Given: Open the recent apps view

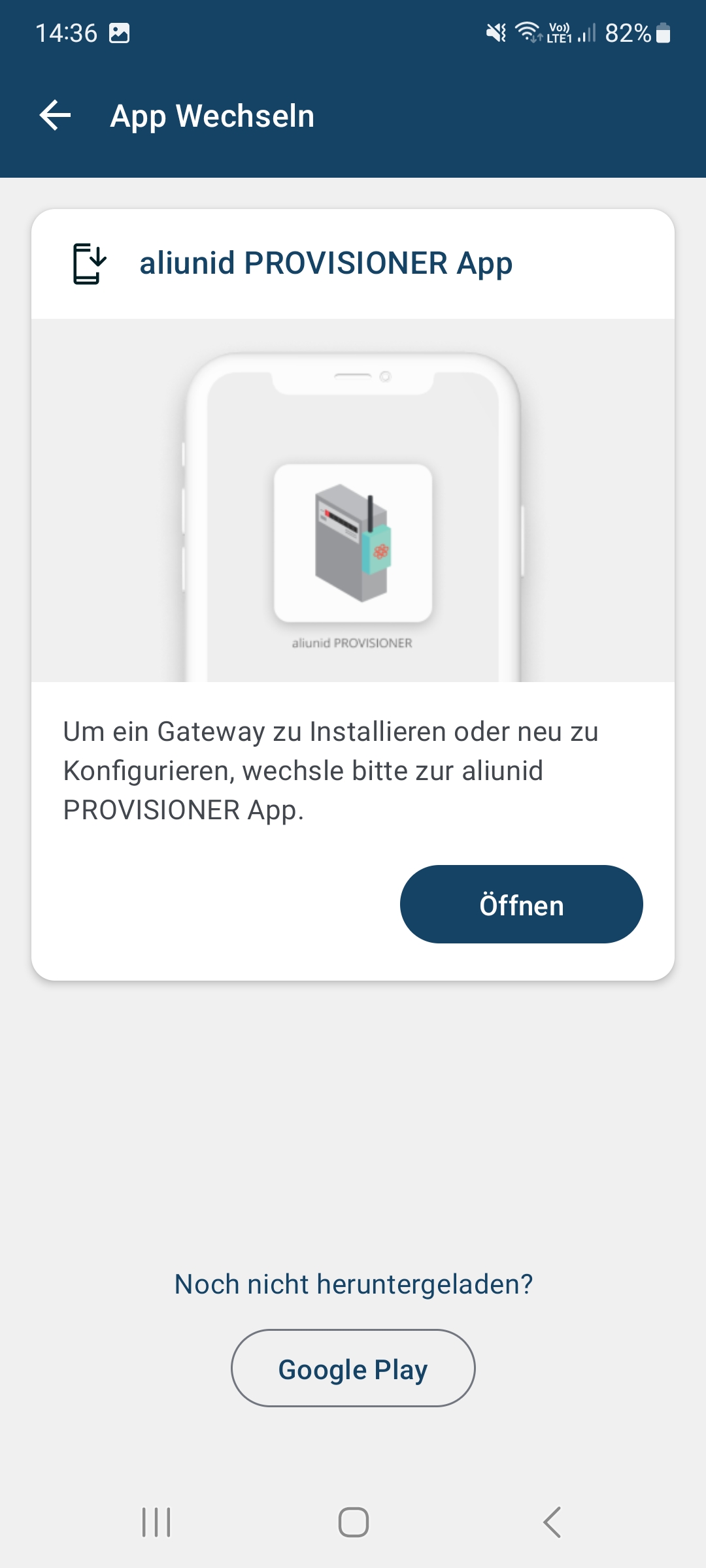Looking at the screenshot, I should [x=156, y=1522].
